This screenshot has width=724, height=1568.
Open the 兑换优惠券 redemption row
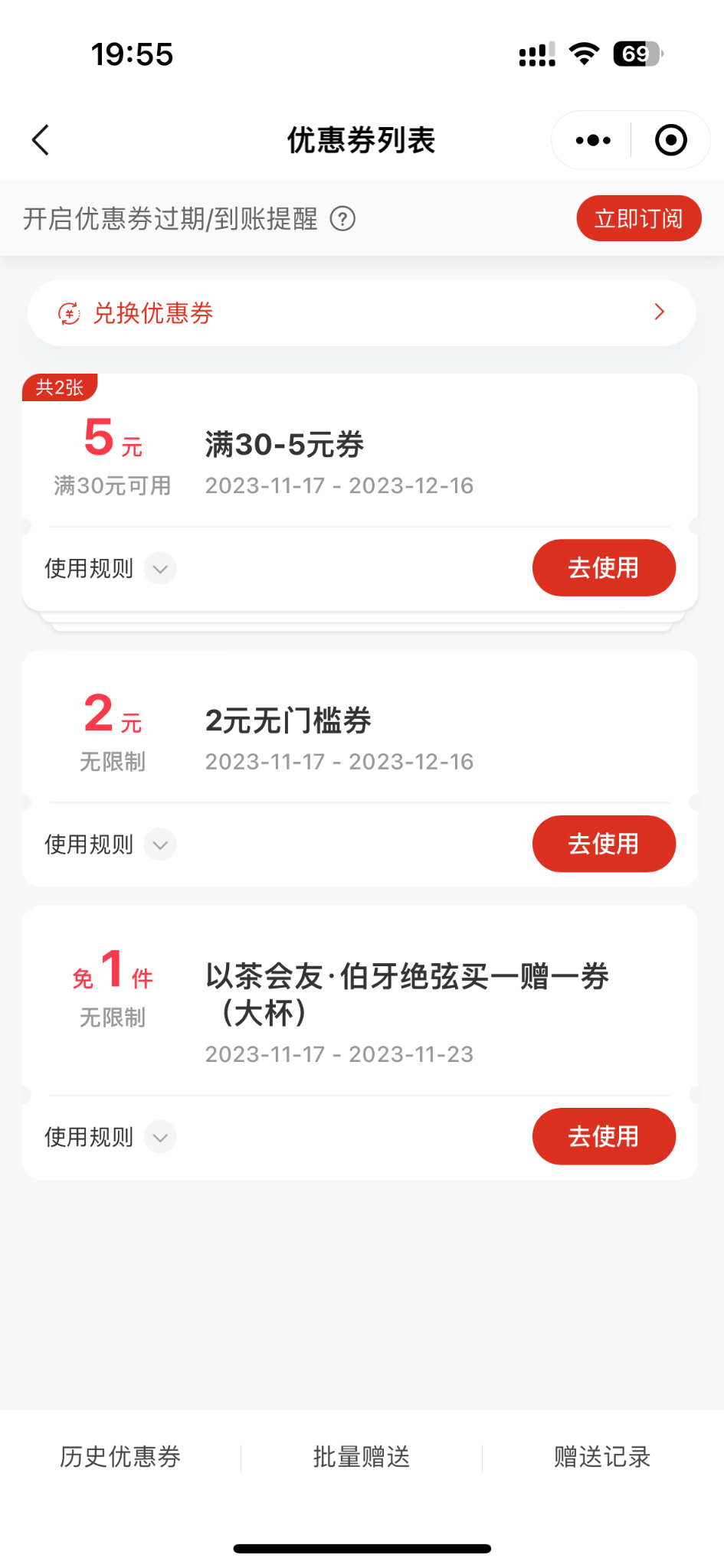point(362,312)
